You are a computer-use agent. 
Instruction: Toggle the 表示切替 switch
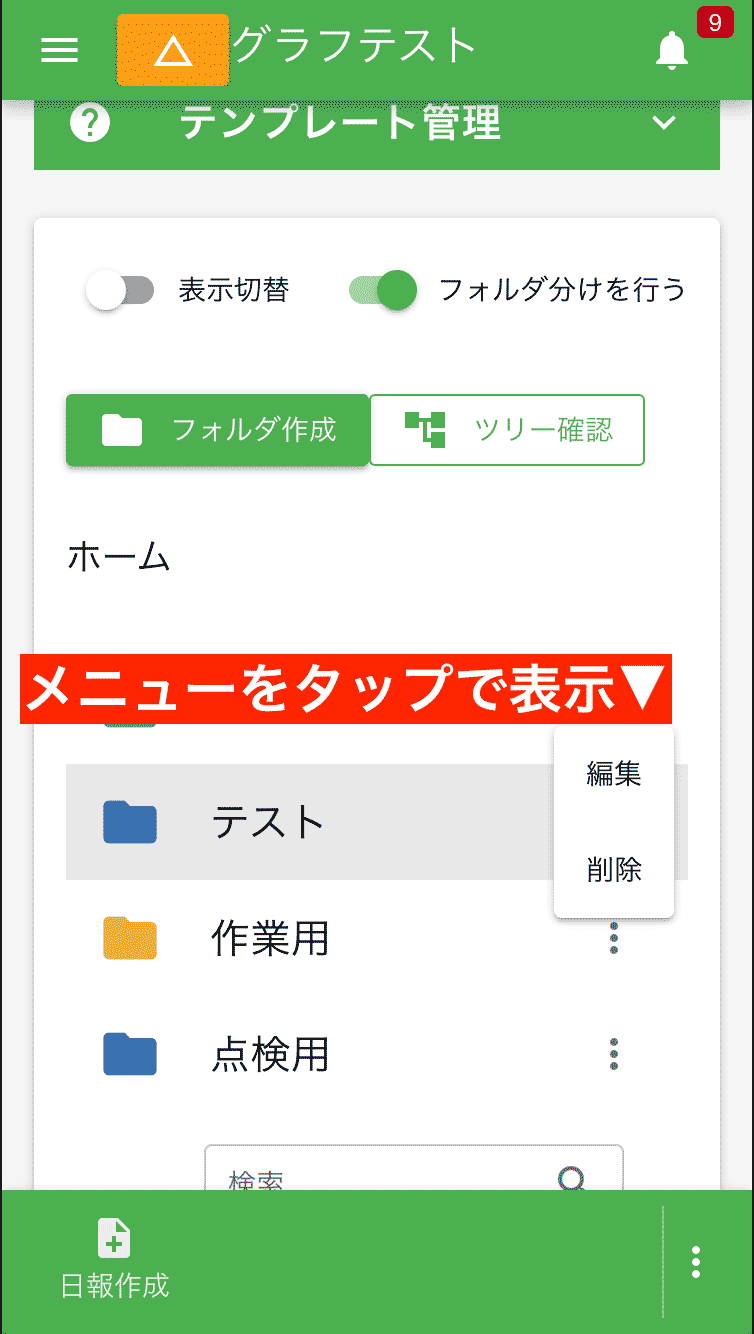point(120,291)
